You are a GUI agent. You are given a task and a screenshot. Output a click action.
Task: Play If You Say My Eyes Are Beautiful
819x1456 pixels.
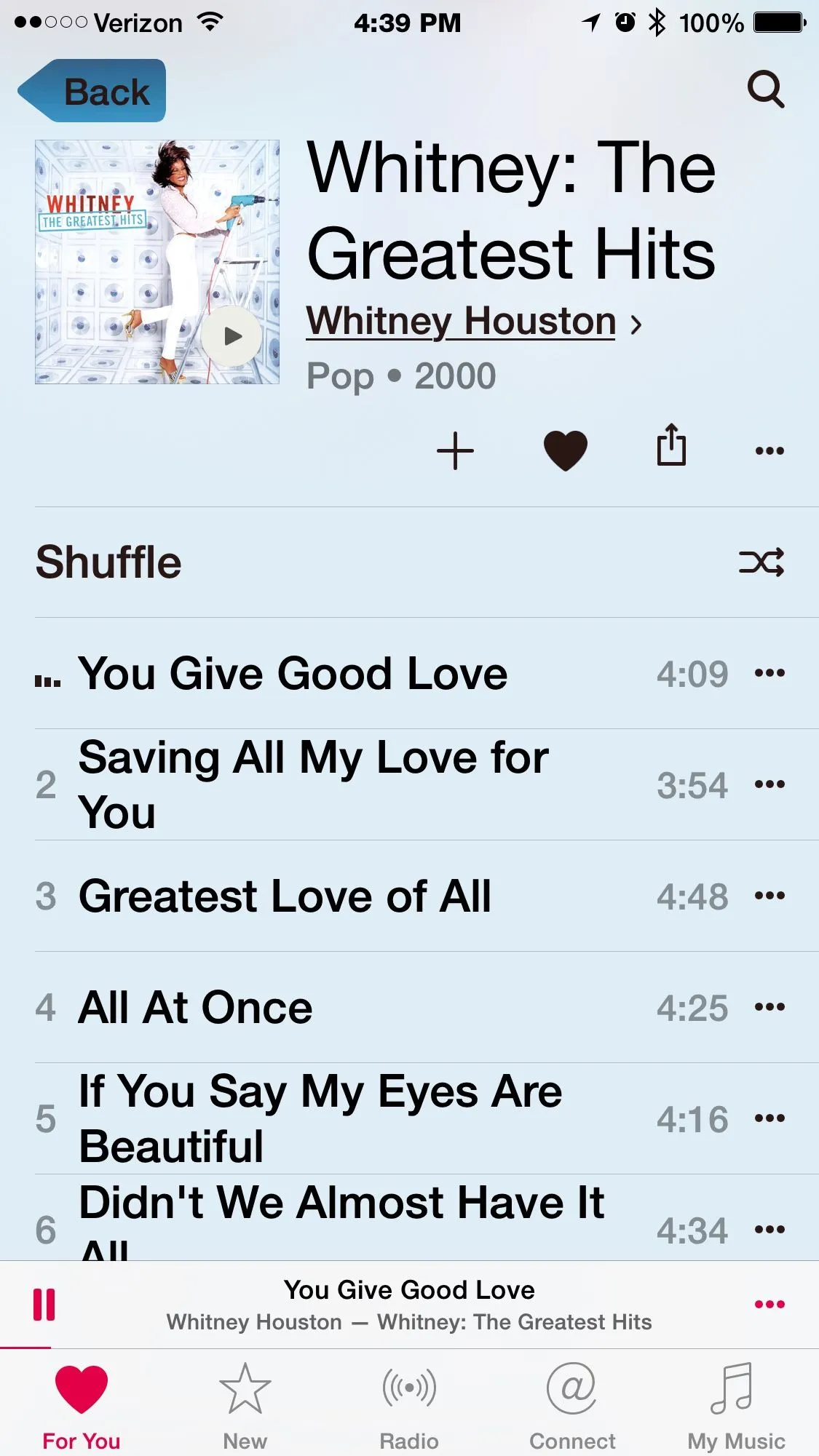[x=320, y=1118]
